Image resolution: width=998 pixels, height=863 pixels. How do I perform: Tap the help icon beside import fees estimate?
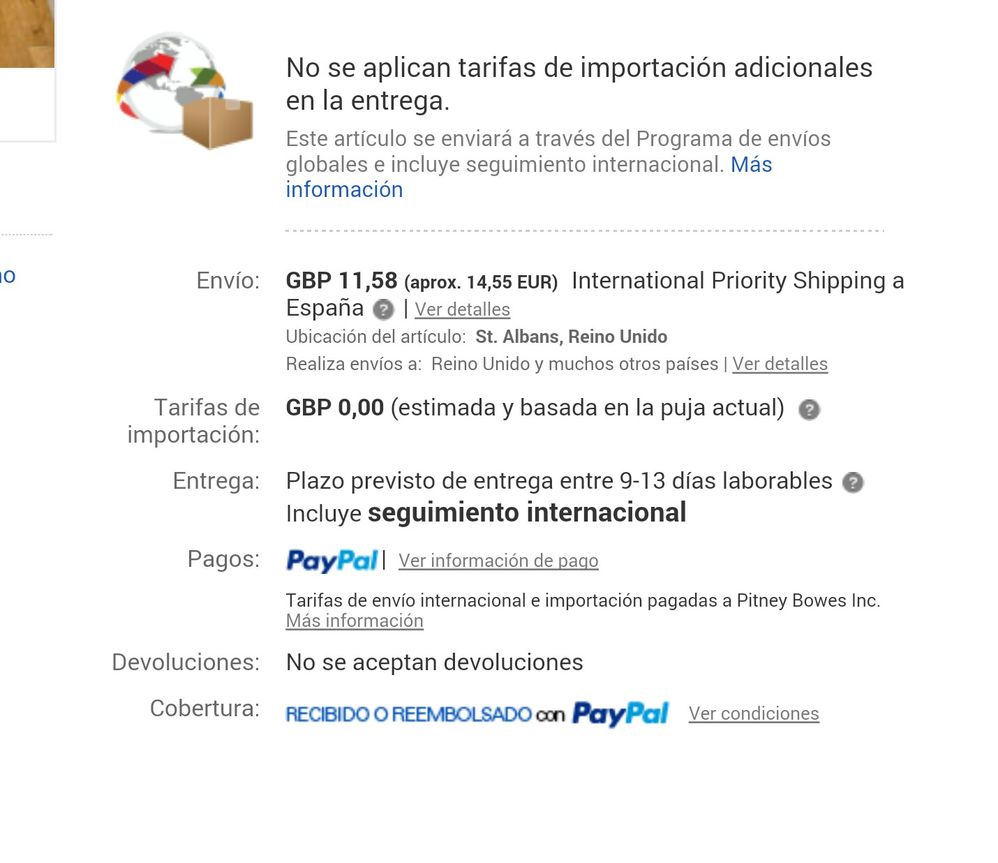click(x=809, y=410)
